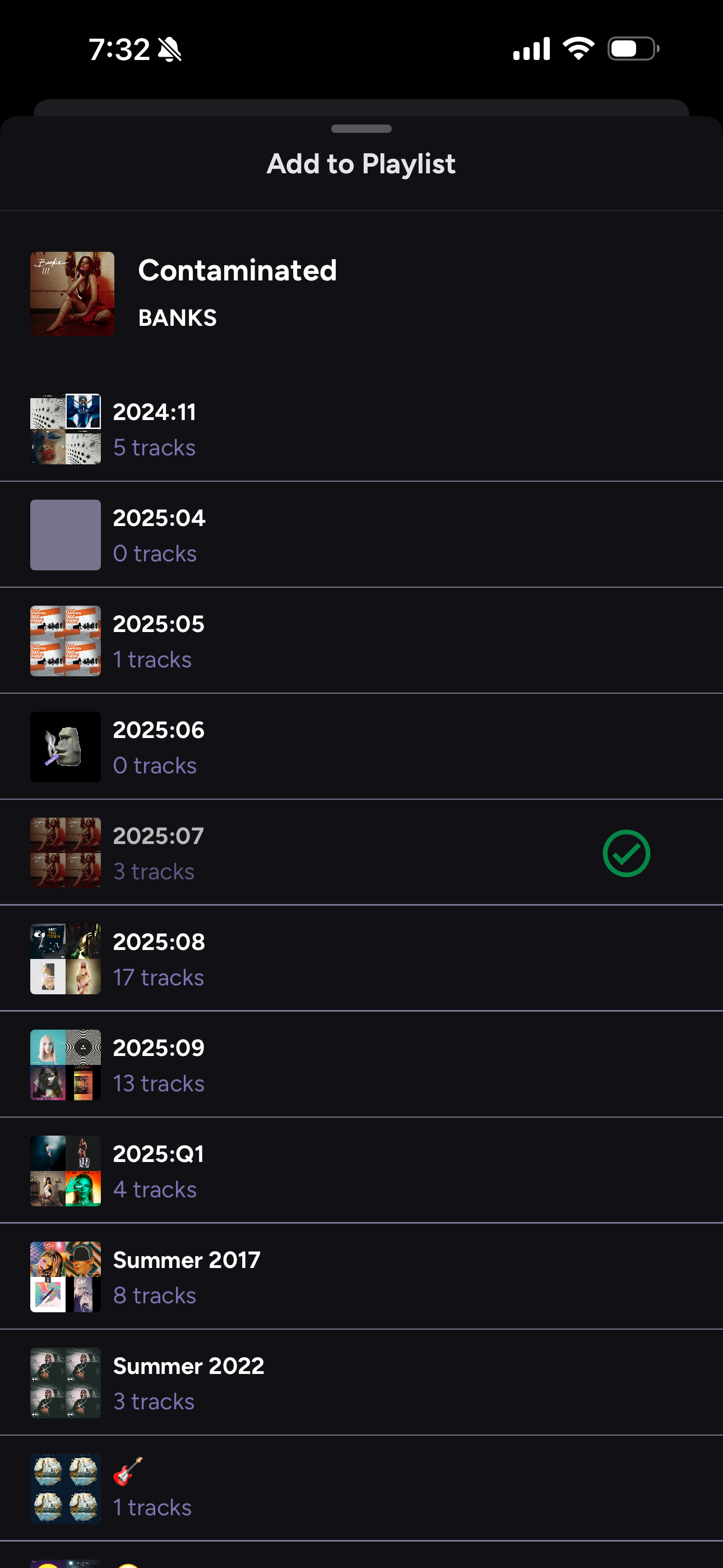Open the guitar emoji playlist row
The image size is (723, 1568).
(361, 1489)
